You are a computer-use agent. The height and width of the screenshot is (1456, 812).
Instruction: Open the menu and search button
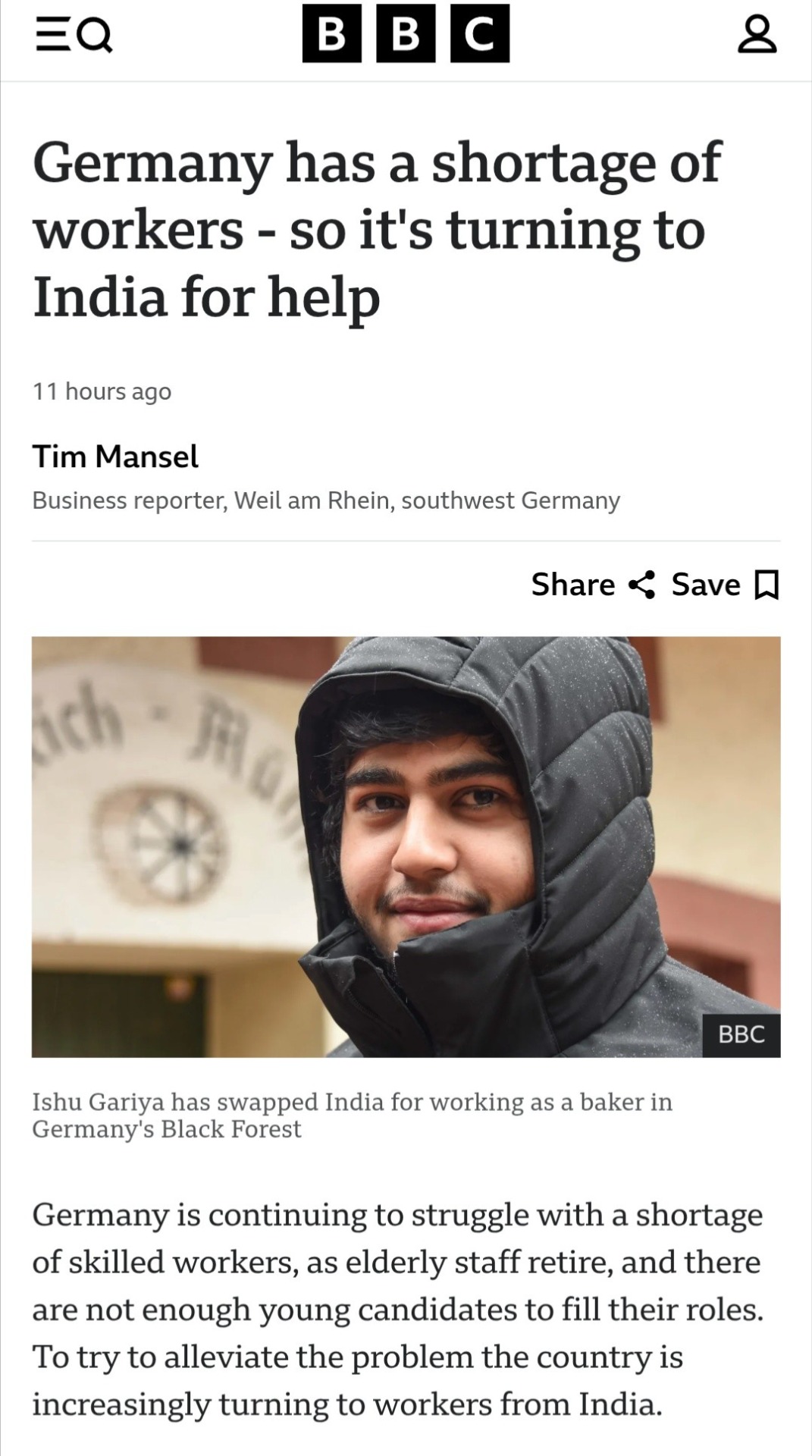(74, 35)
